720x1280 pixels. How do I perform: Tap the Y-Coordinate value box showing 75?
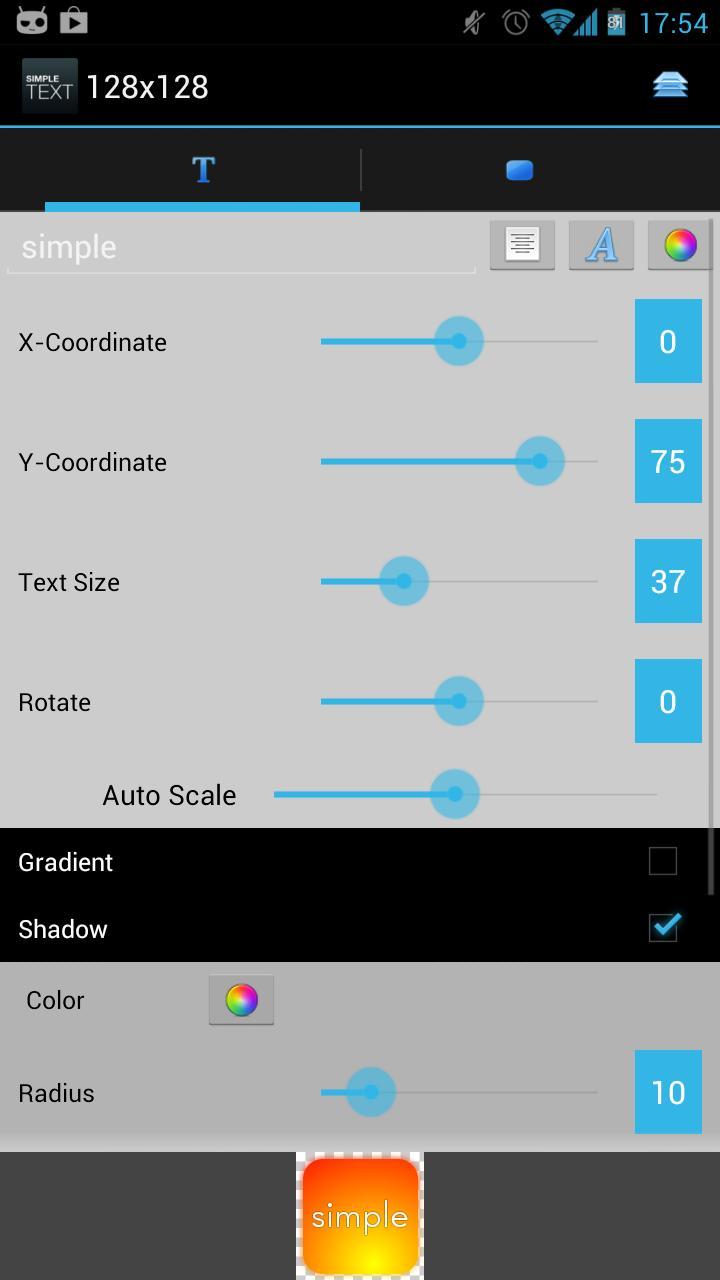[668, 462]
